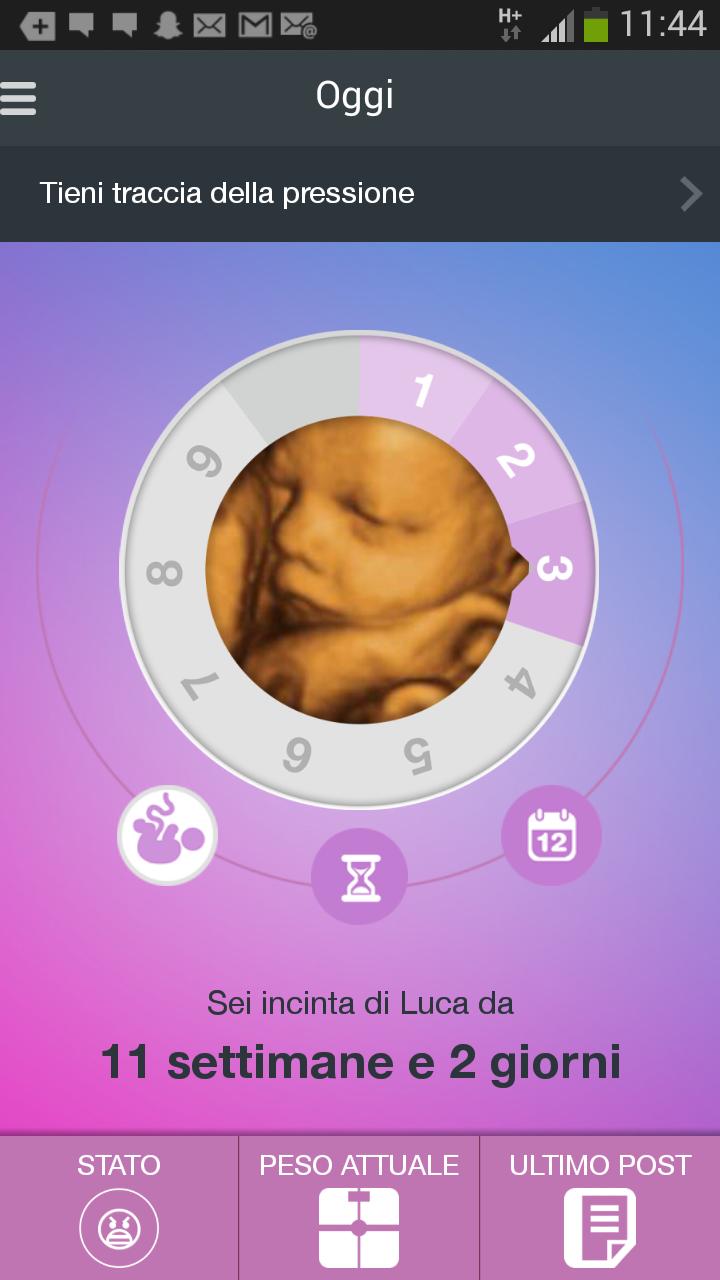Open the Stato mood section
Image resolution: width=720 pixels, height=1280 pixels.
(119, 1210)
